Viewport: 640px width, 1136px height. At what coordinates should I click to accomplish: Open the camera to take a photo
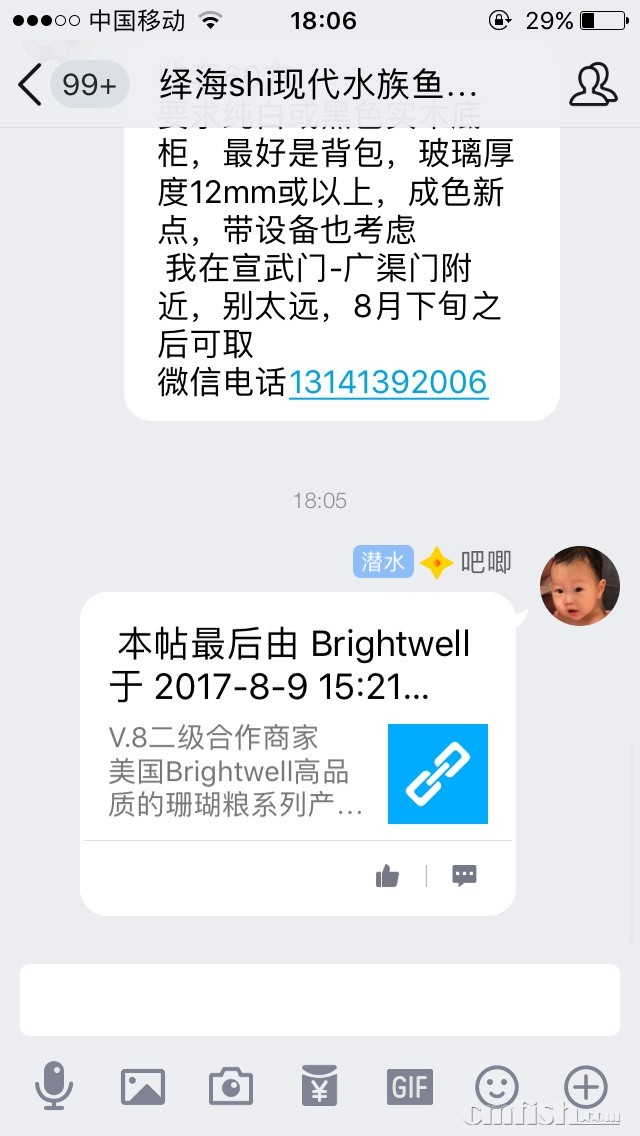tap(231, 1086)
